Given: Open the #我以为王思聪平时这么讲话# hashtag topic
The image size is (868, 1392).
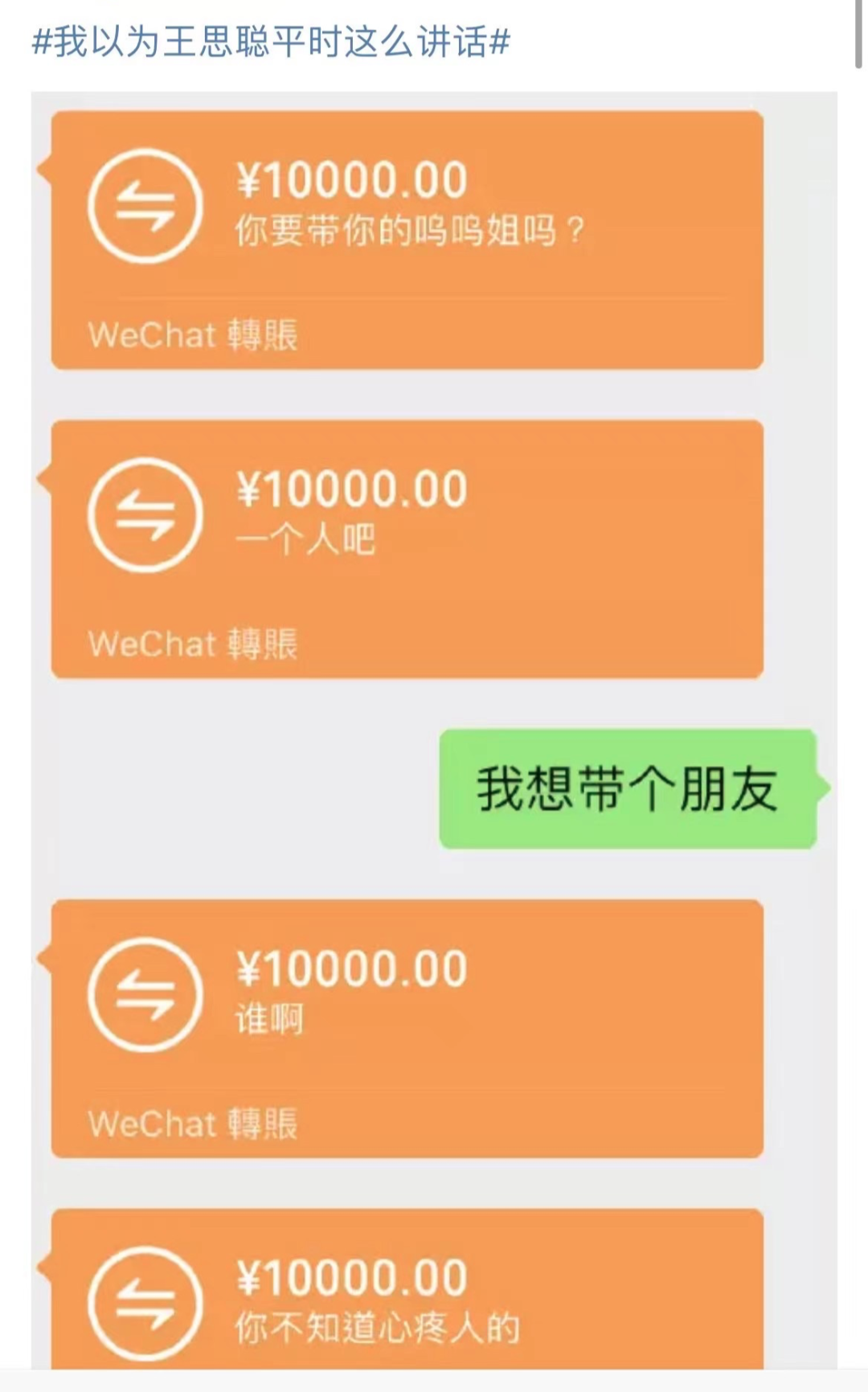Looking at the screenshot, I should click(271, 42).
